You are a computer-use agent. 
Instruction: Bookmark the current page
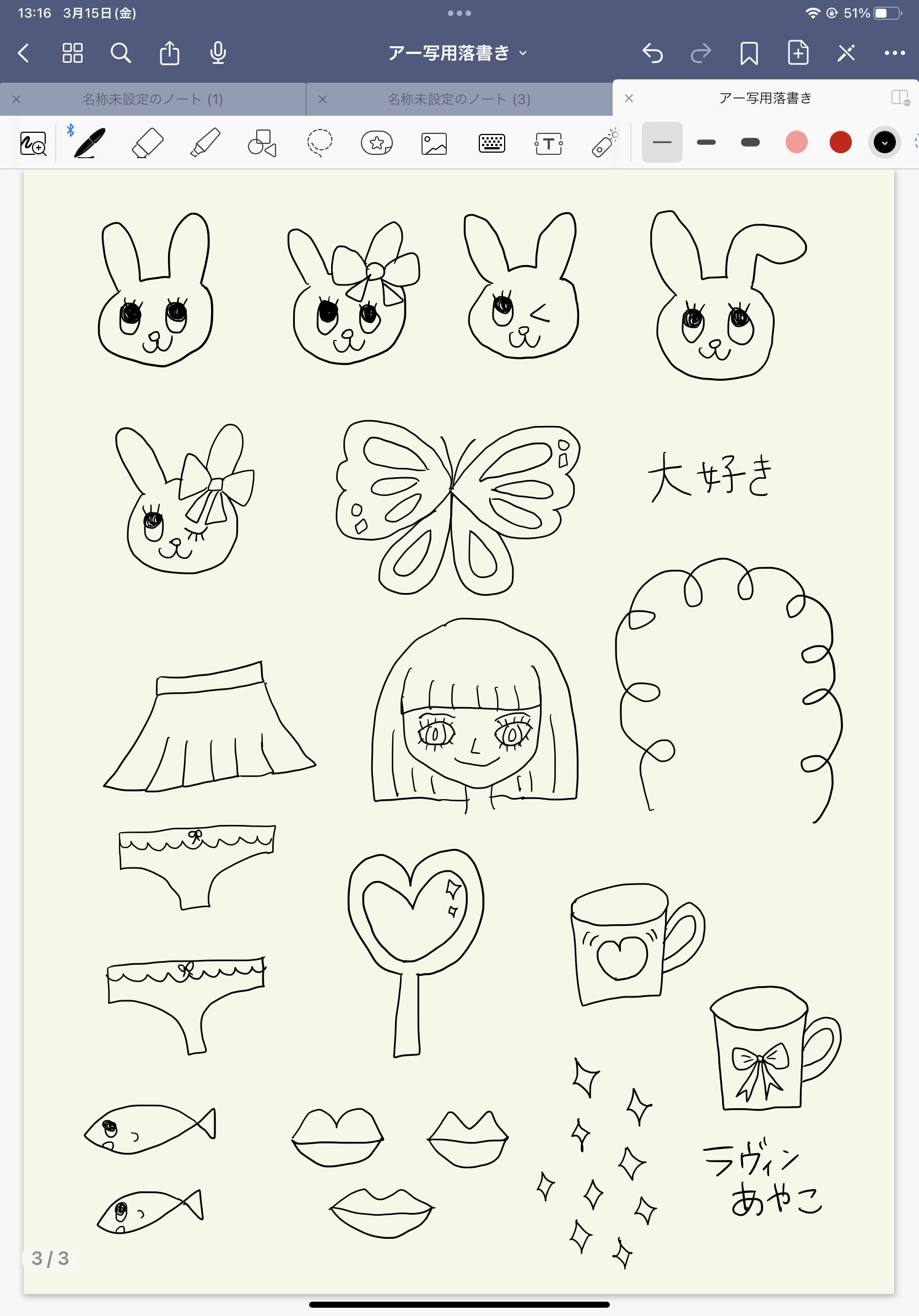pyautogui.click(x=749, y=53)
